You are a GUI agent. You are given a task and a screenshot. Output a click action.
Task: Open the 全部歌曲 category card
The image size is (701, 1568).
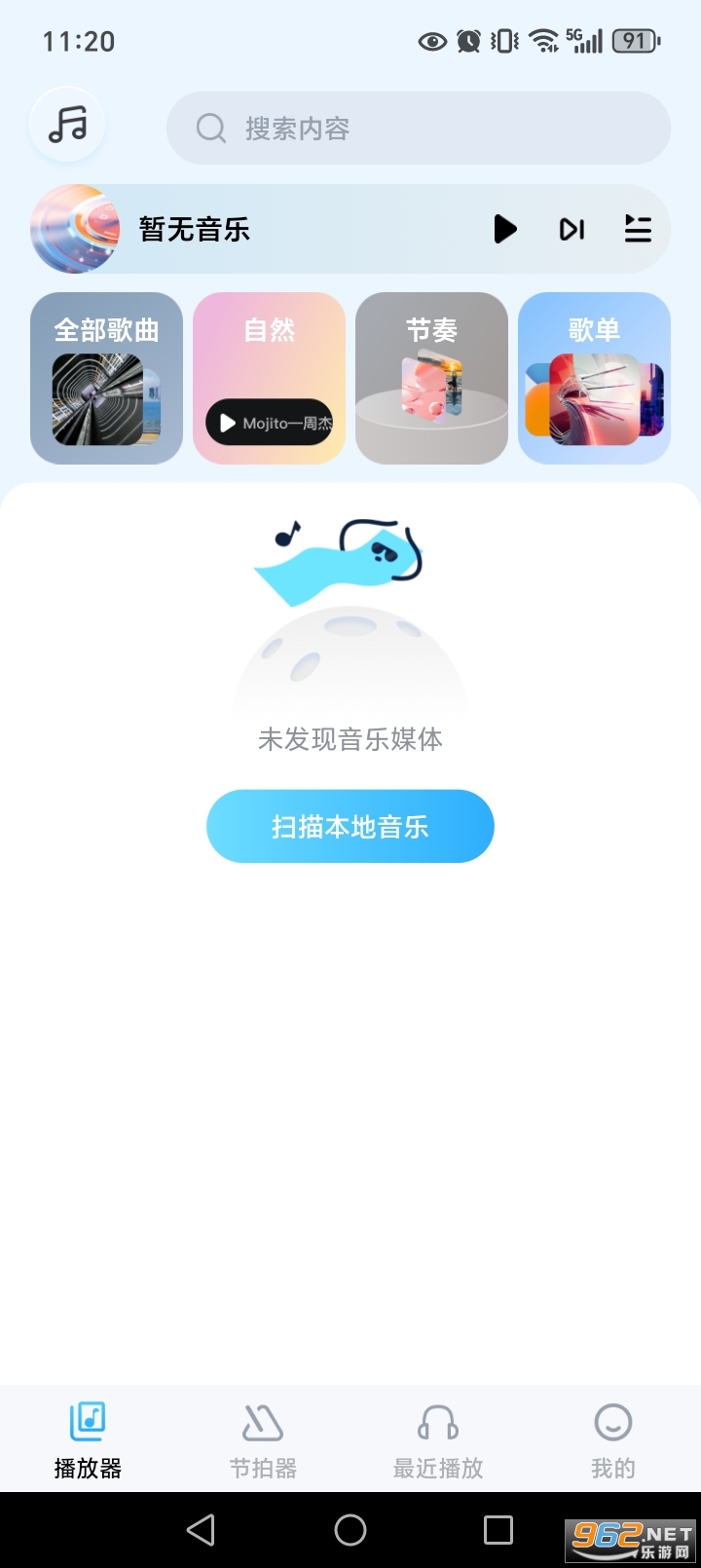[105, 378]
